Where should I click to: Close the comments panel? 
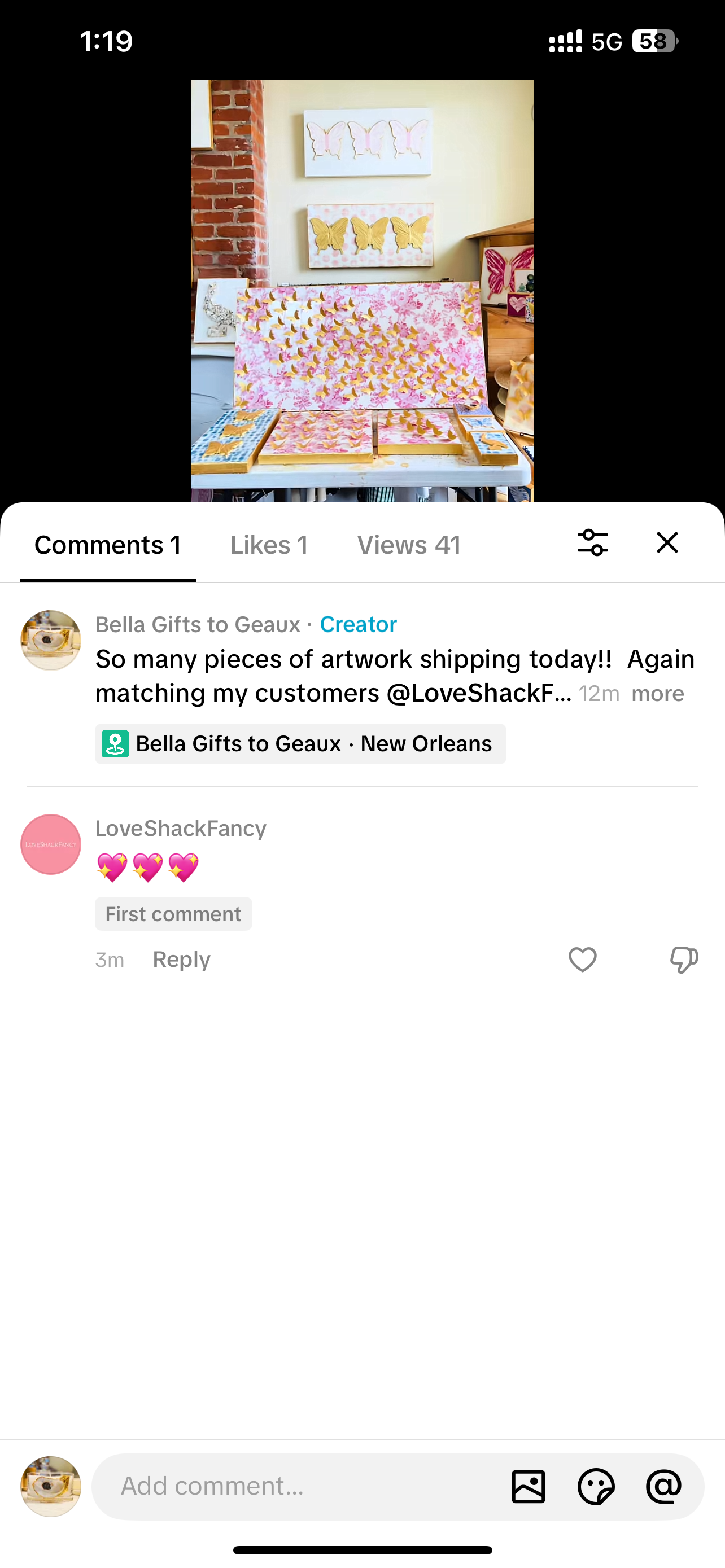667,542
